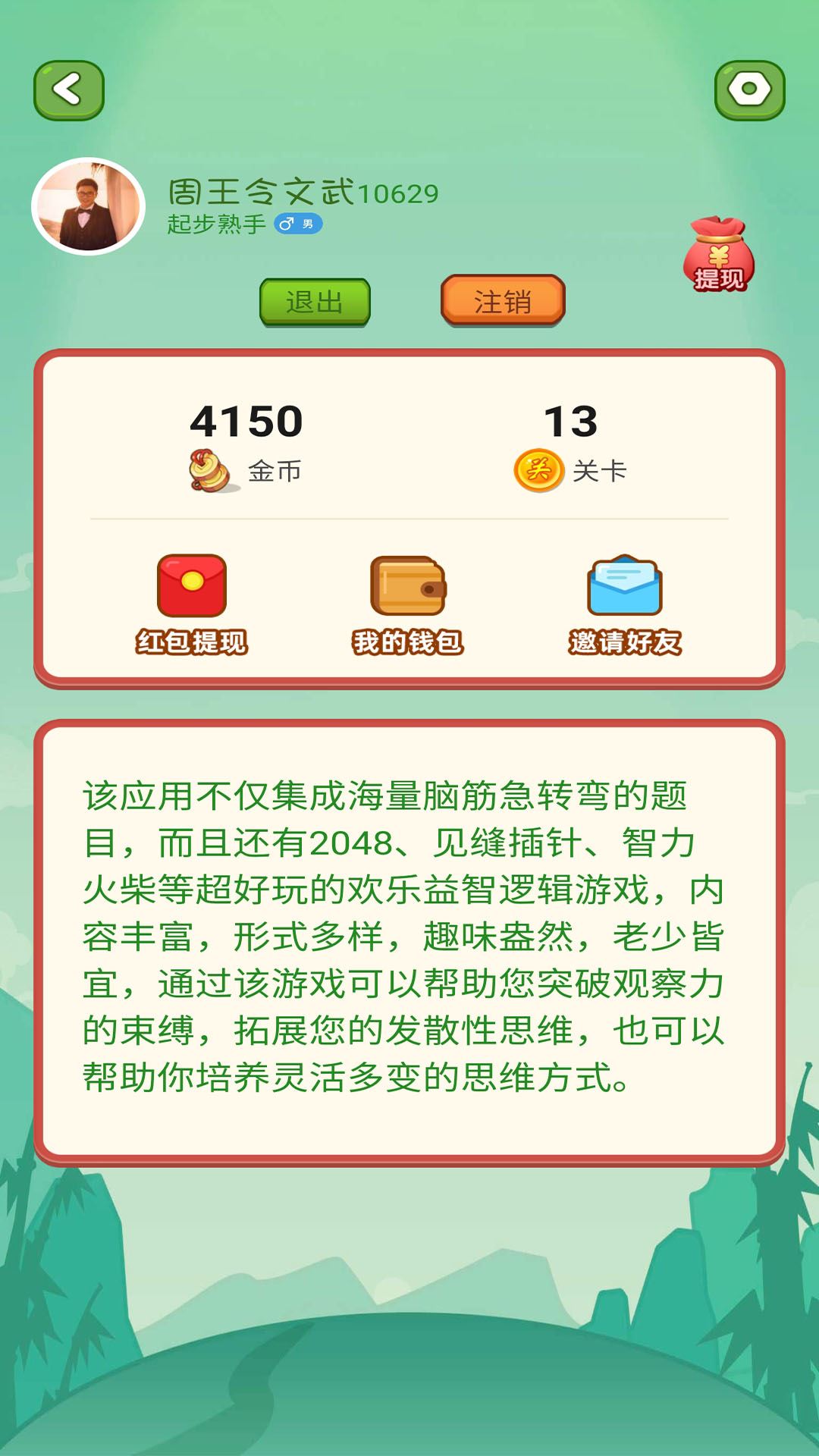Tap the profile avatar picture
This screenshot has width=819, height=1456.
[88, 206]
